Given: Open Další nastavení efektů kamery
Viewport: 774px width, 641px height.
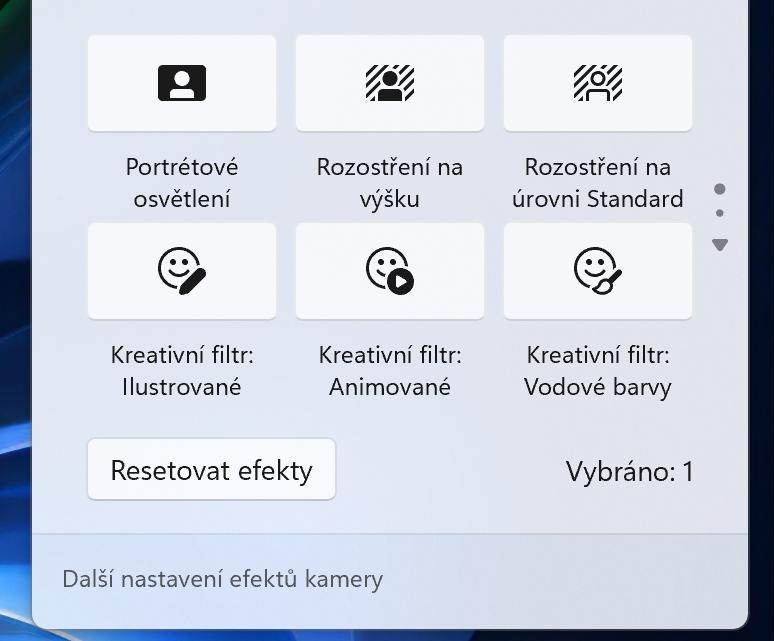Looking at the screenshot, I should [223, 579].
